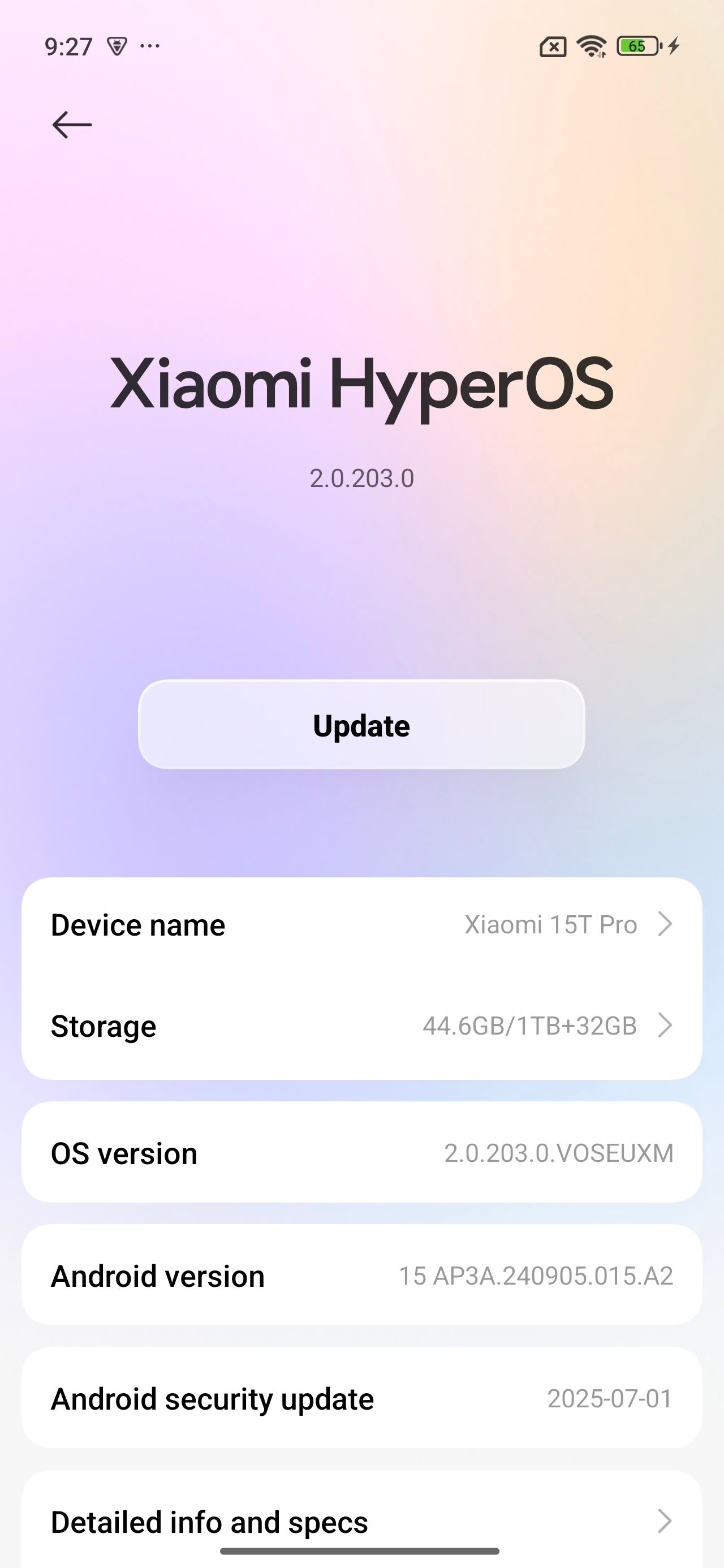
Task: Go back using the top-left arrow
Action: (72, 125)
